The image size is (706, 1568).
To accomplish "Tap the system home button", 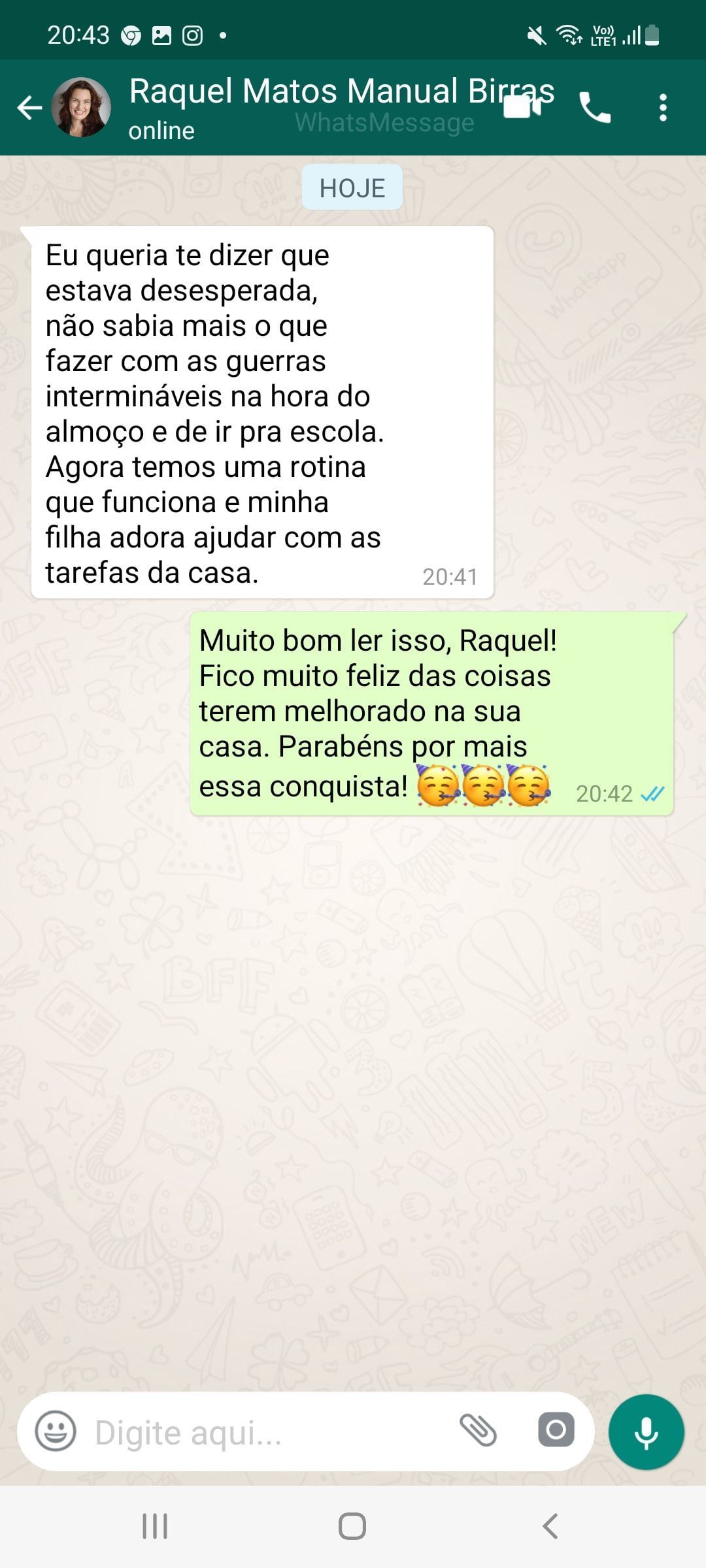I will pos(352,1526).
